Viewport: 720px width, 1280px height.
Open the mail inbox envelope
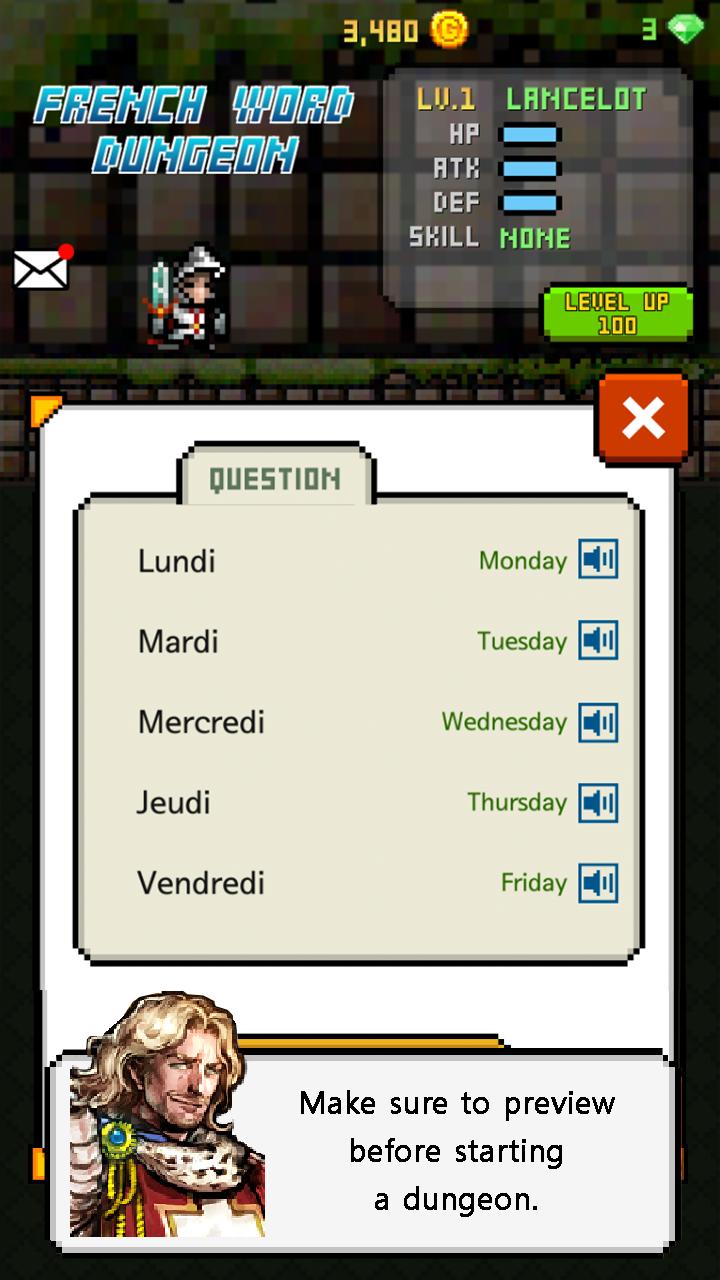point(40,270)
